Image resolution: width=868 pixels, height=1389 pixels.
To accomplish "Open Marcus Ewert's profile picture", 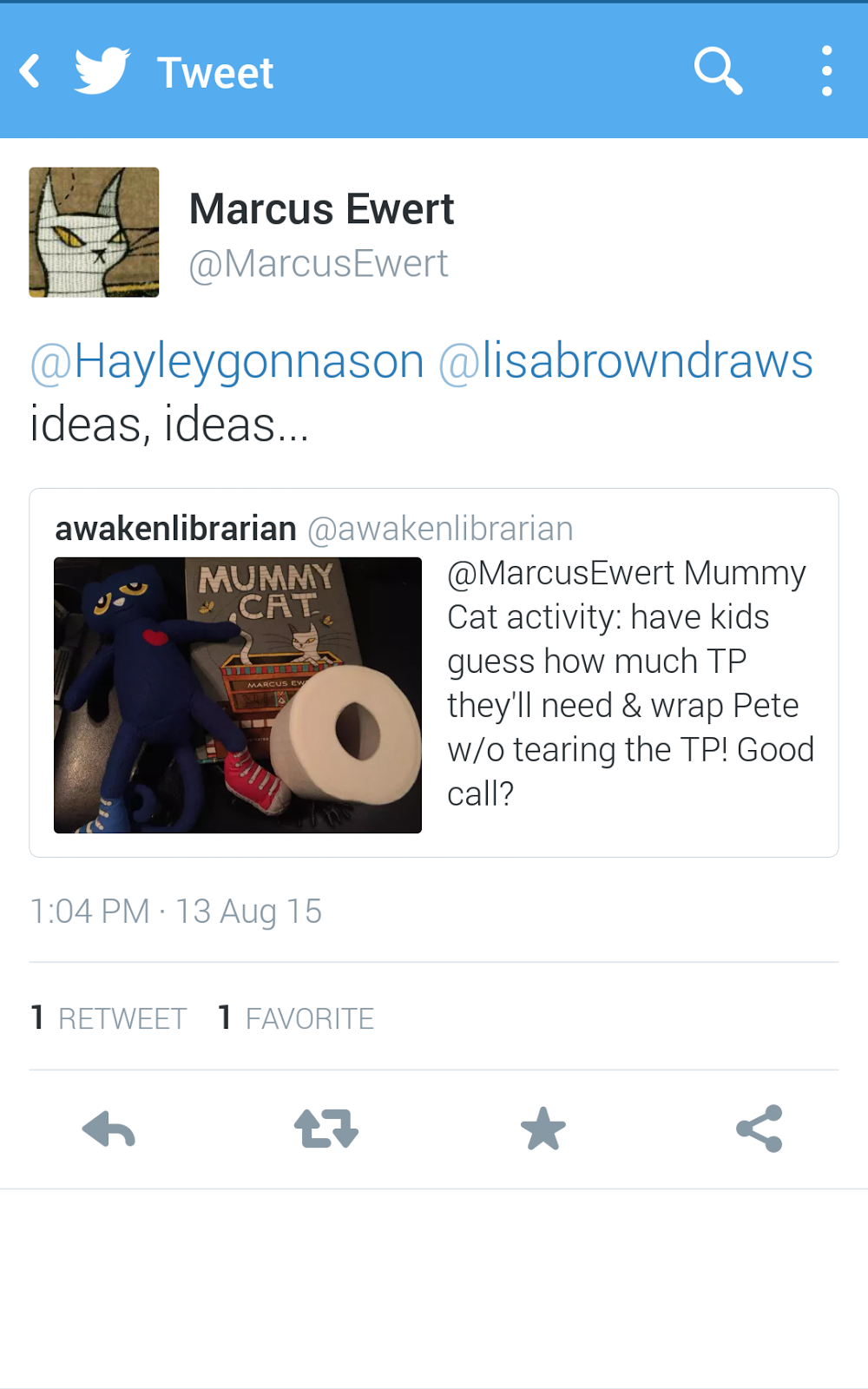I will click(x=94, y=233).
